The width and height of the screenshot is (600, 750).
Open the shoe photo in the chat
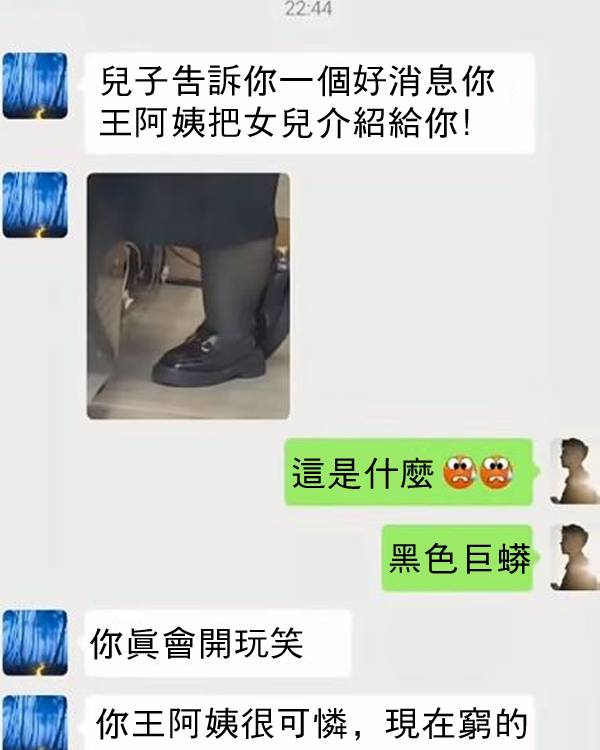188,296
